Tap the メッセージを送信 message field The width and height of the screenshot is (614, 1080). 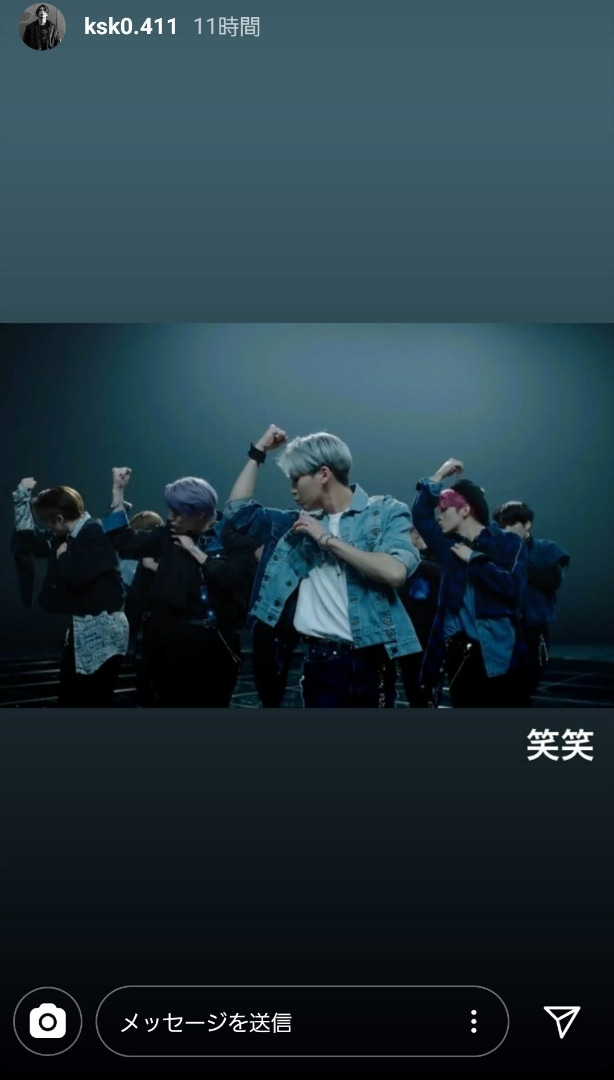280,1022
